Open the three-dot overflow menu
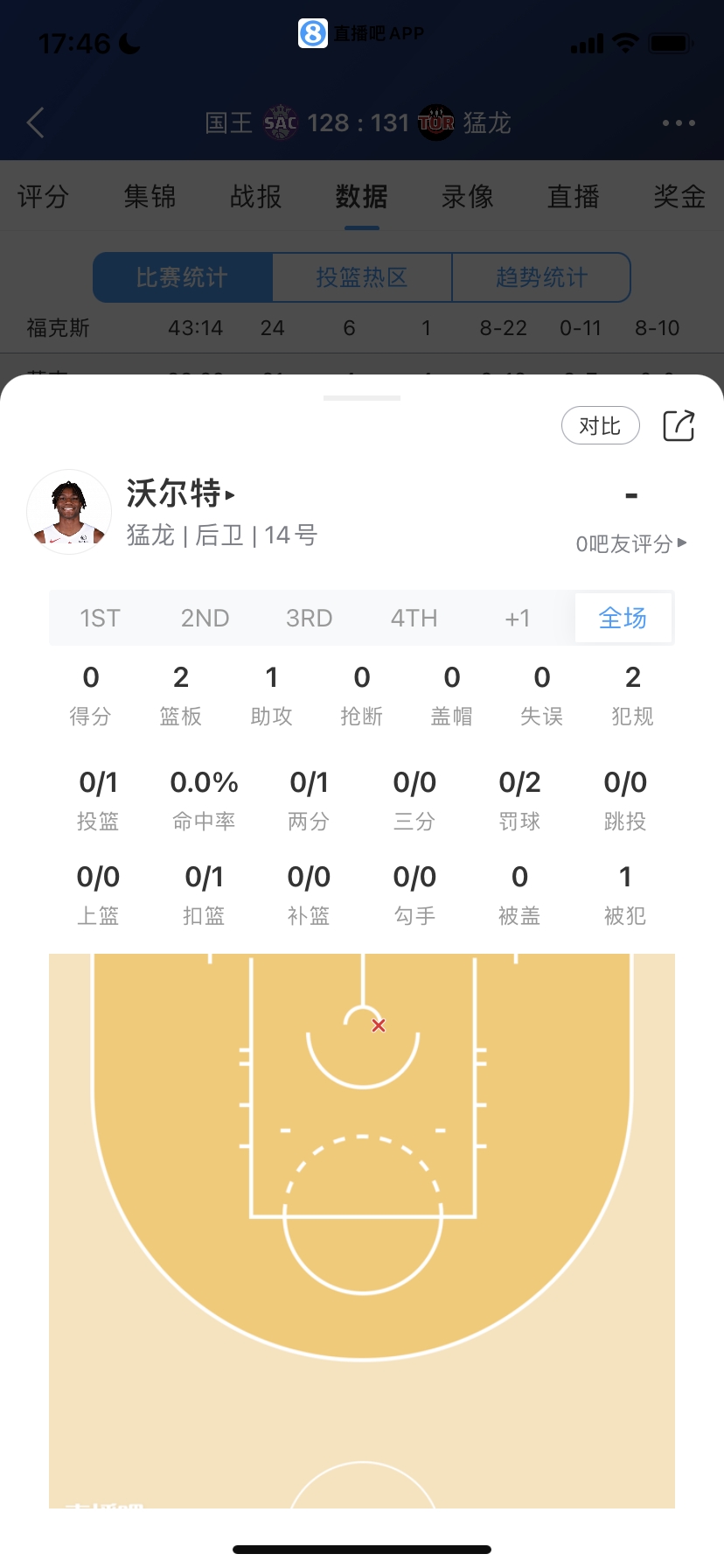Screen dimensions: 724x1568 tap(679, 122)
